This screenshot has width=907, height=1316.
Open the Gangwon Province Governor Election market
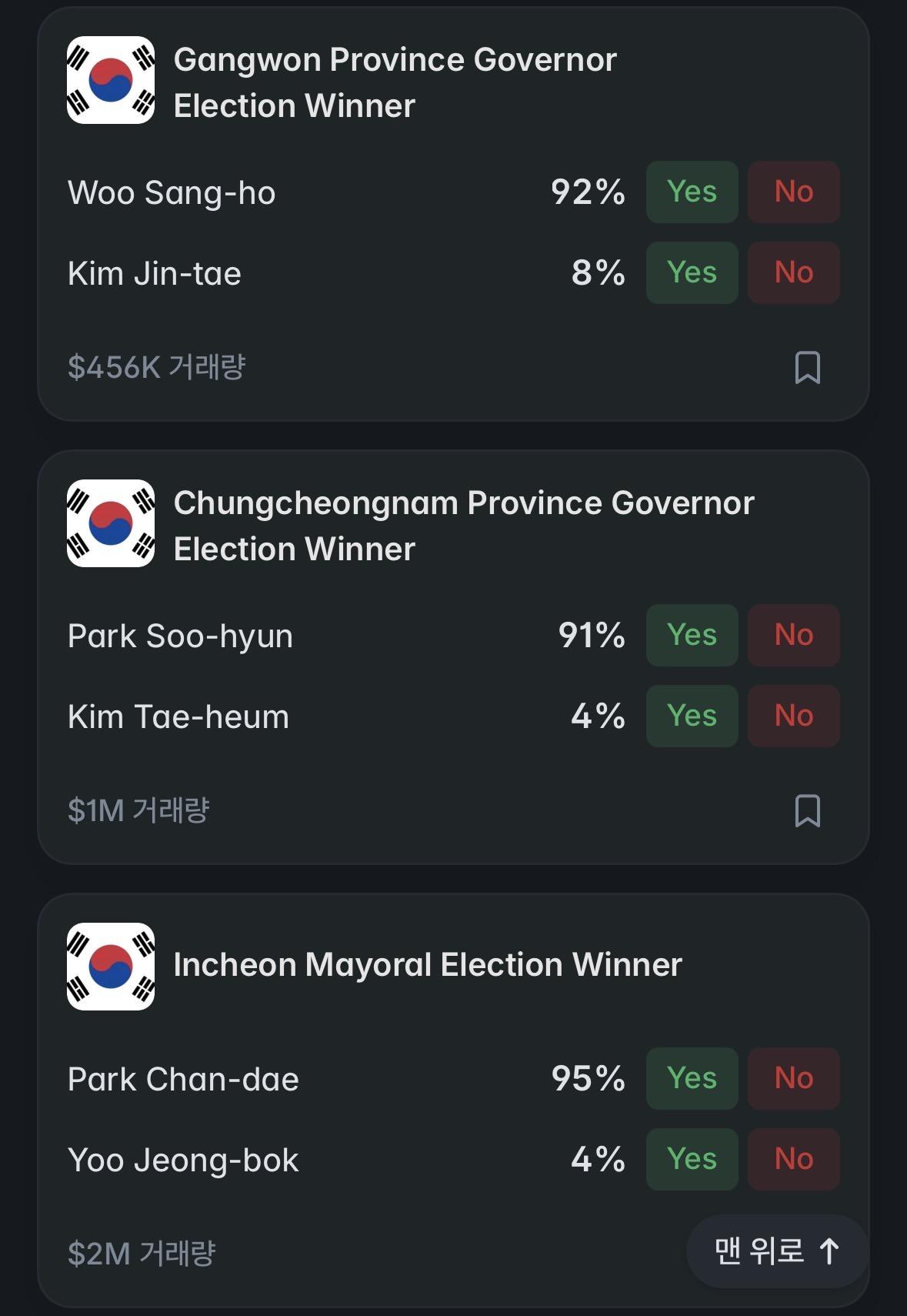click(x=395, y=81)
